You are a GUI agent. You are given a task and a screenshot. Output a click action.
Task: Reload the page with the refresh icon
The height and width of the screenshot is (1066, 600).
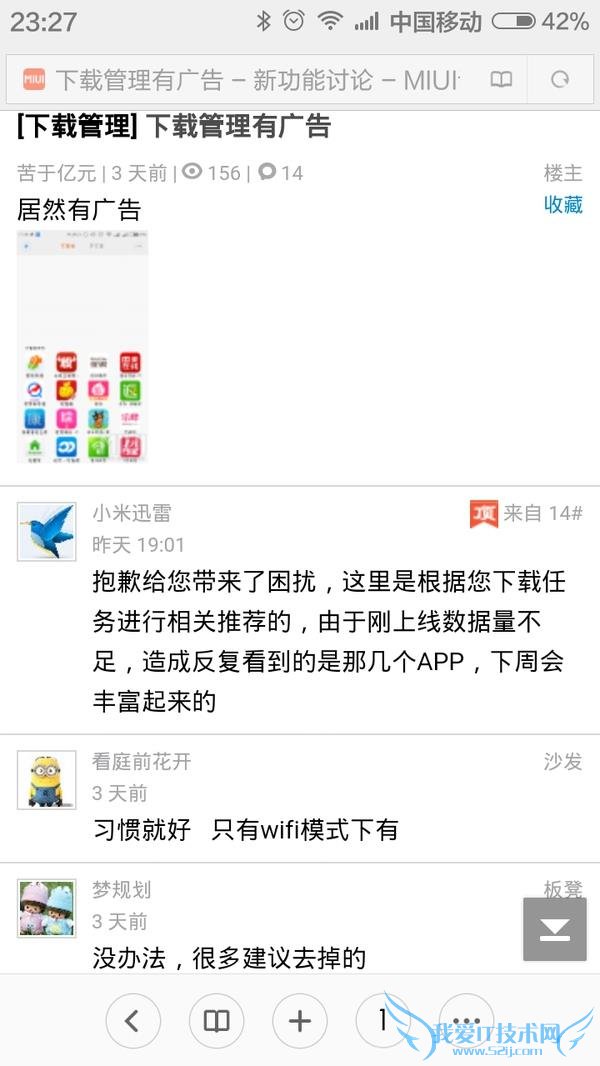point(560,80)
